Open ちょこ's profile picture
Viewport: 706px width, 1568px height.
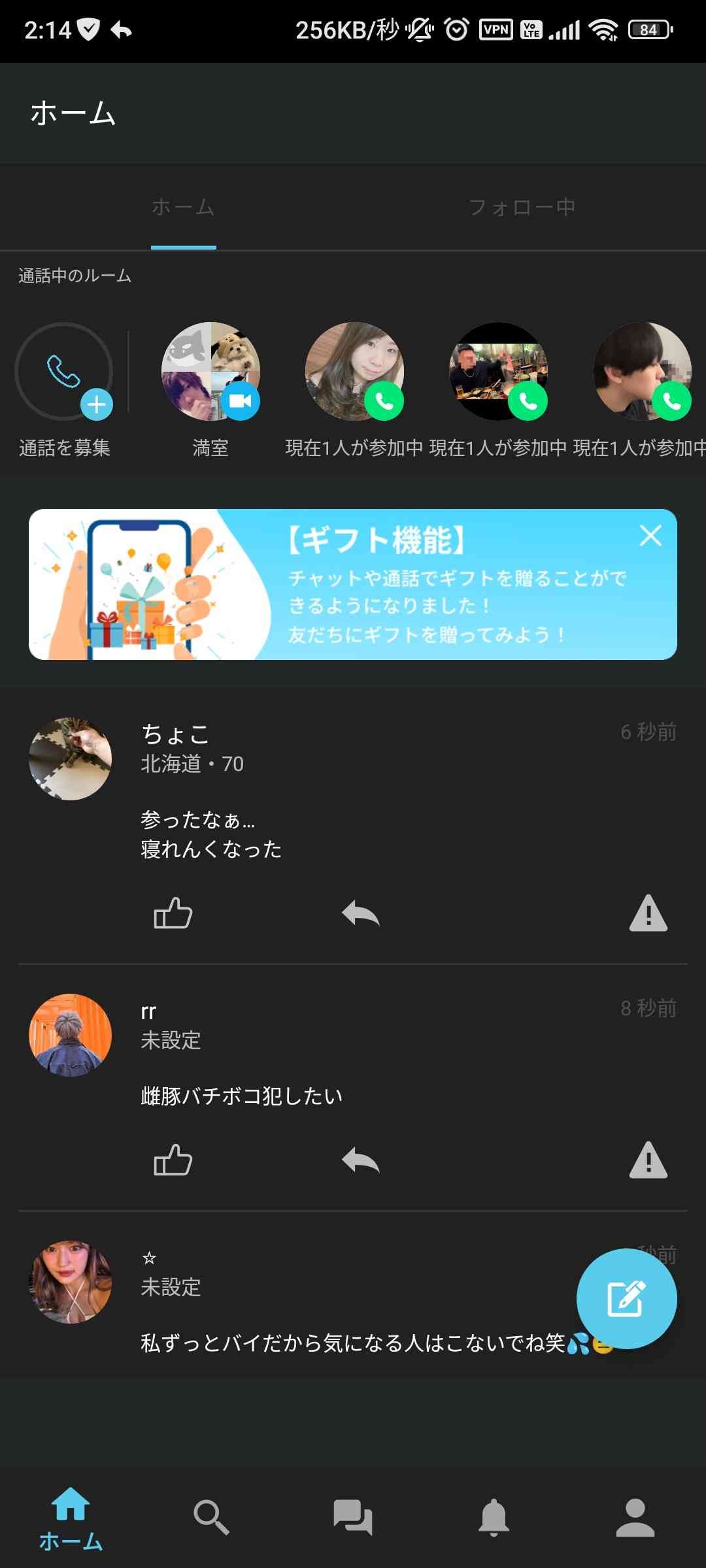point(71,759)
